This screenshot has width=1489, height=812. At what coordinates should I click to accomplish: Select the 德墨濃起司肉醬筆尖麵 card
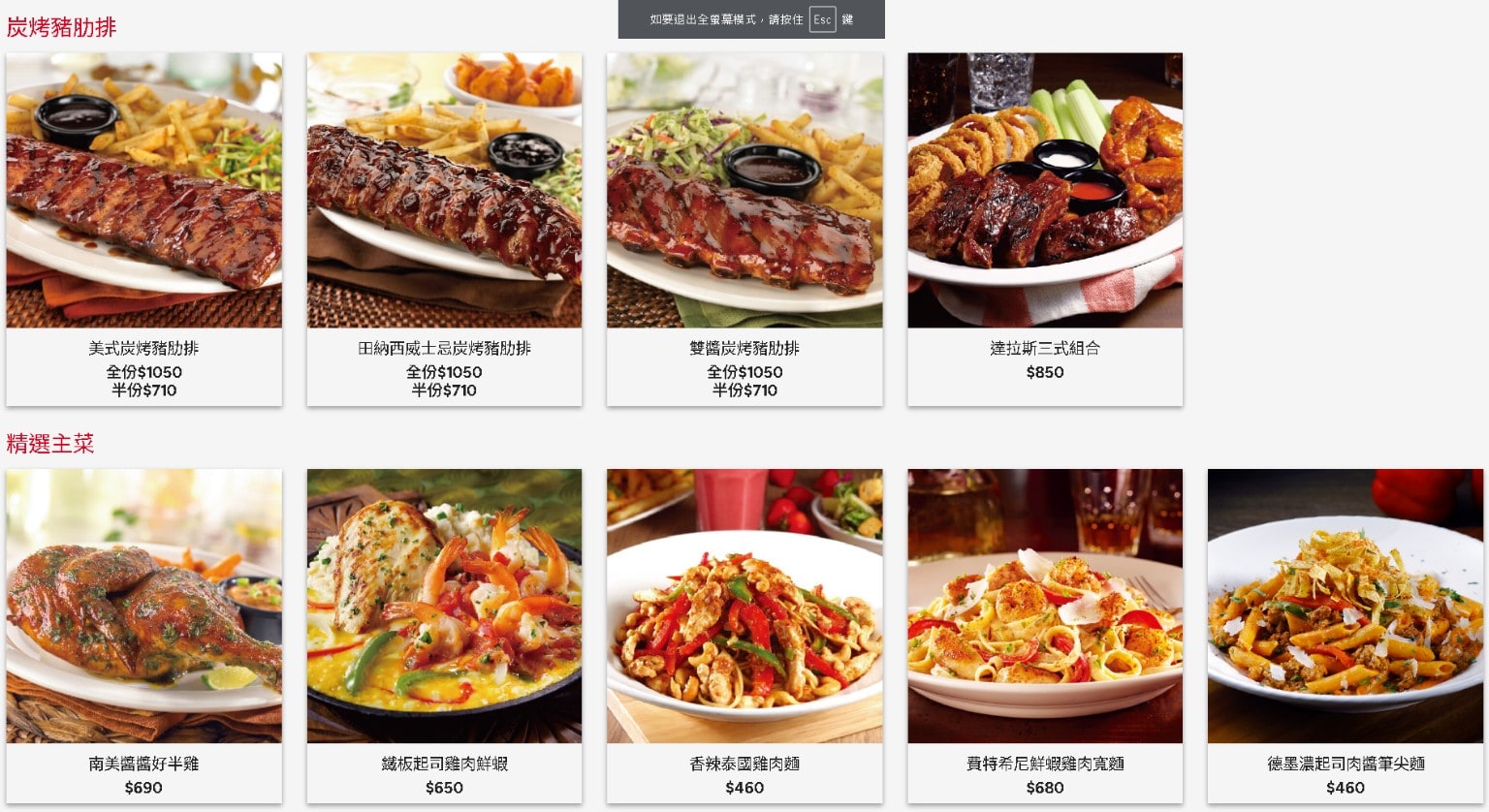[1346, 635]
